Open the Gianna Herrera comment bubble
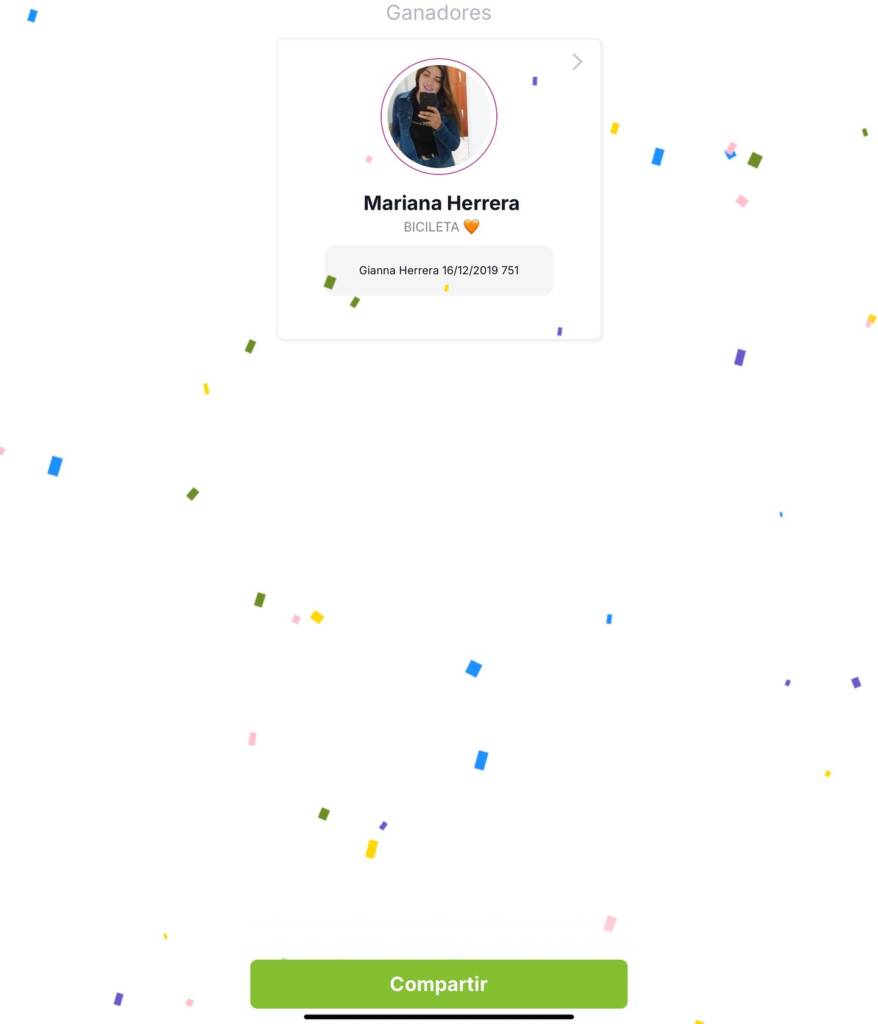878x1024 pixels. pyautogui.click(x=438, y=270)
